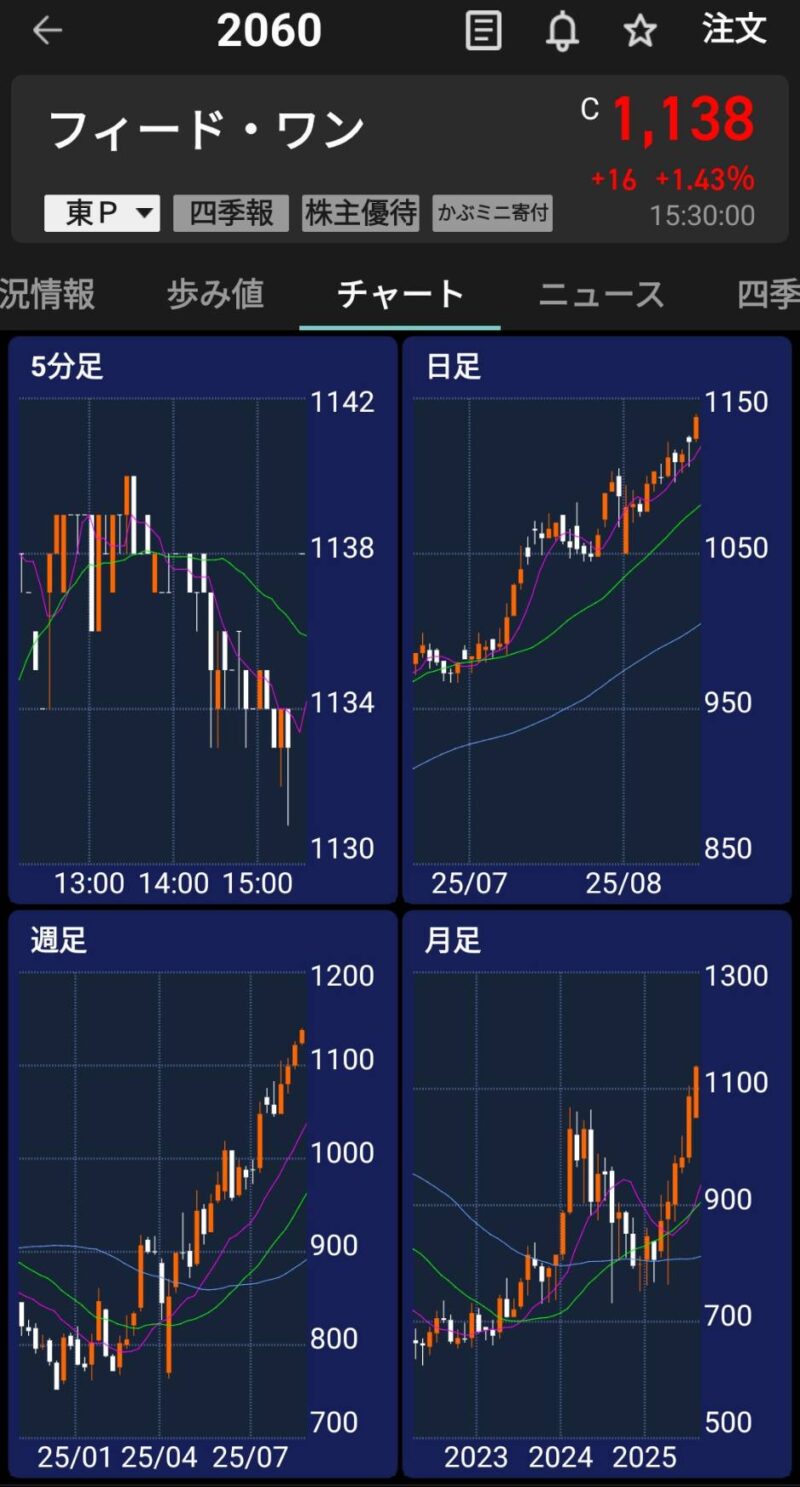800x1487 pixels.
Task: Set a price alert with the bell
Action: (562, 31)
